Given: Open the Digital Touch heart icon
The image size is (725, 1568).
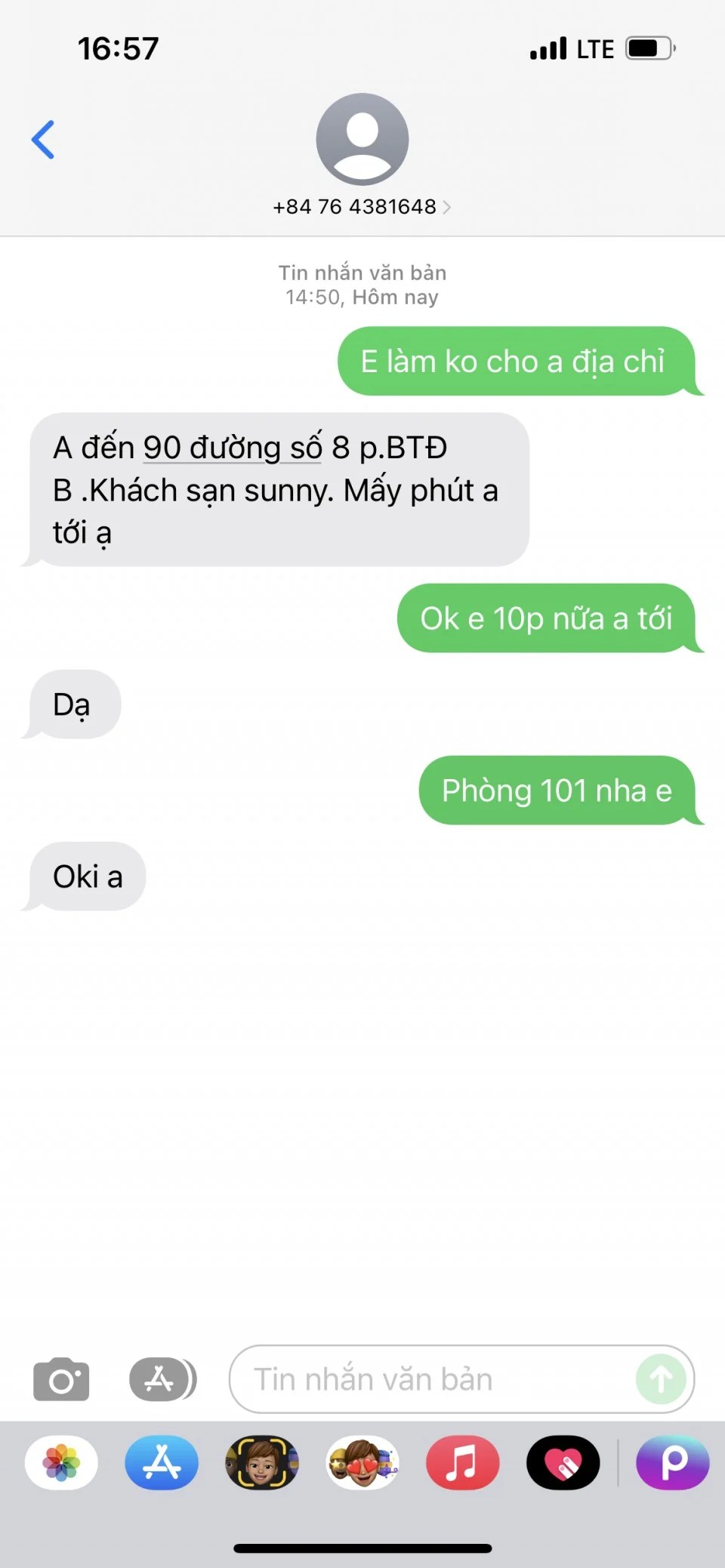Looking at the screenshot, I should (563, 1463).
